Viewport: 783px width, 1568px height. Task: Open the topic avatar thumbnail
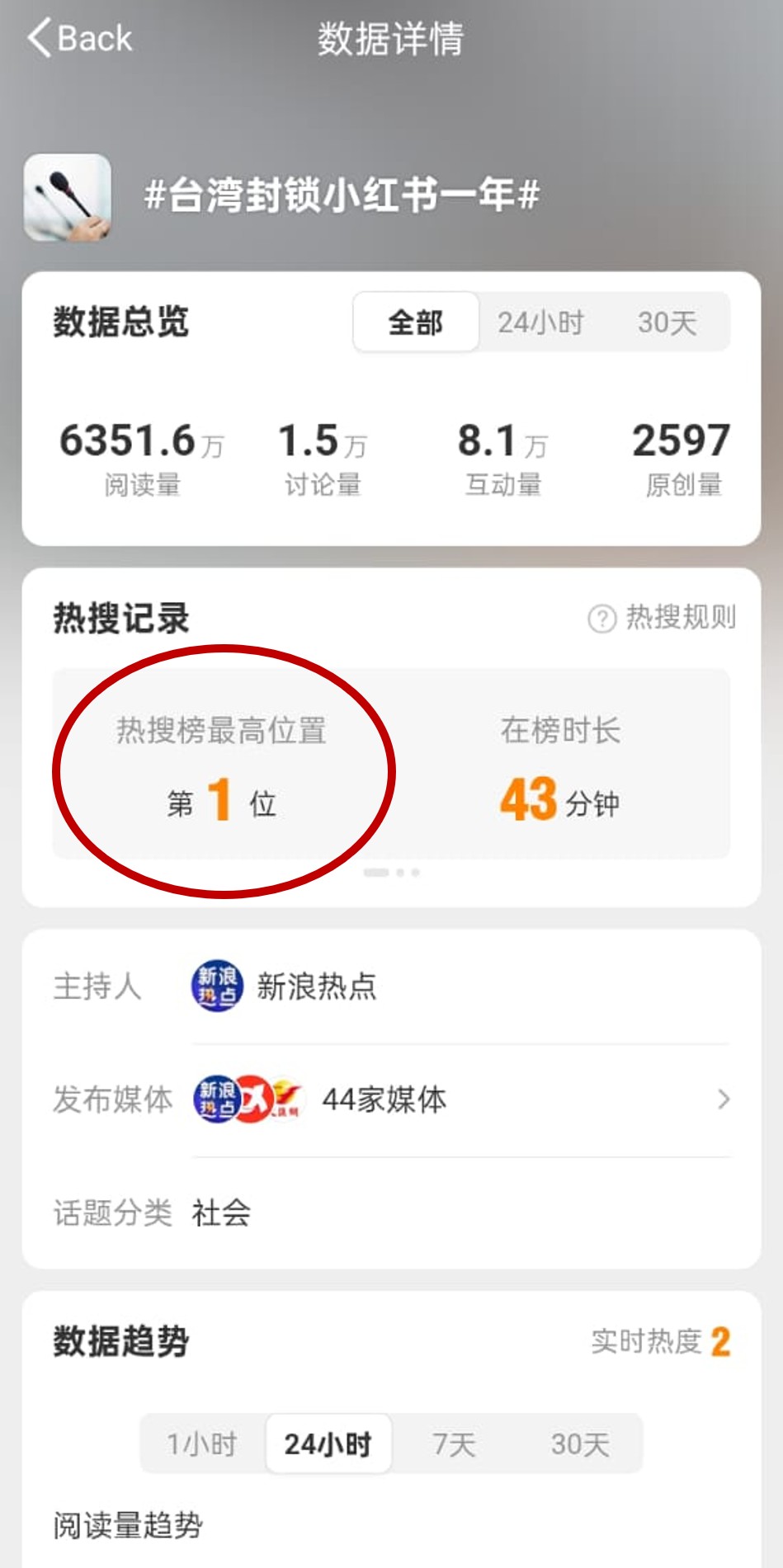pos(68,197)
